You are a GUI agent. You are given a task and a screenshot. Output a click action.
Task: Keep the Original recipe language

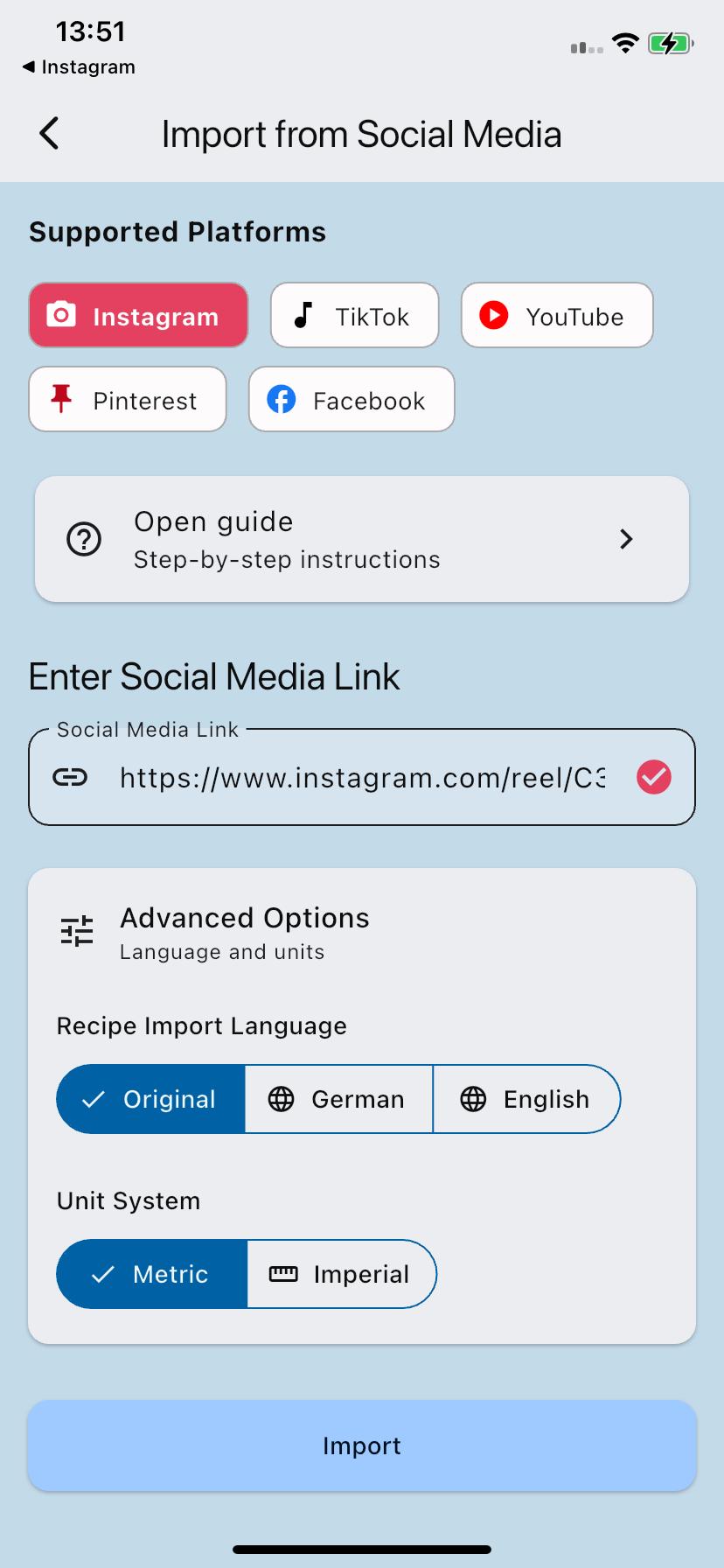[x=151, y=1099]
